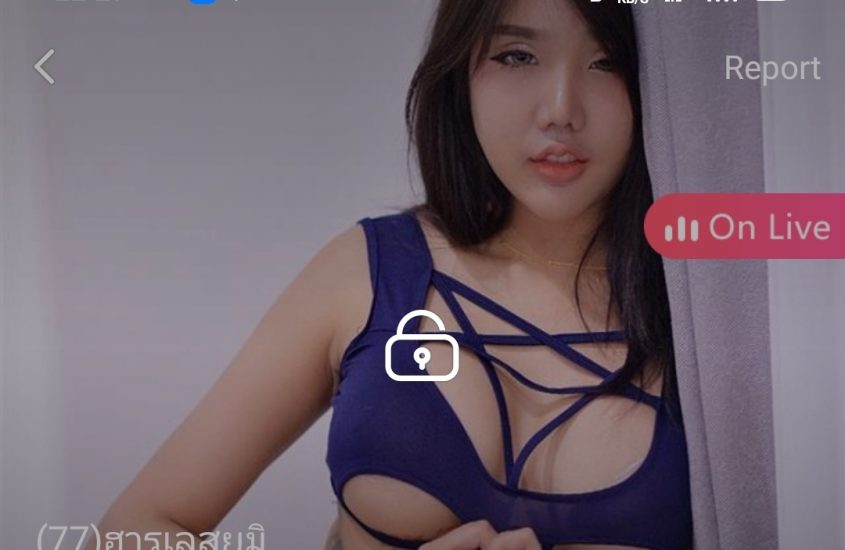Viewport: 845px width, 550px height.
Task: Report this profile
Action: pyautogui.click(x=771, y=68)
